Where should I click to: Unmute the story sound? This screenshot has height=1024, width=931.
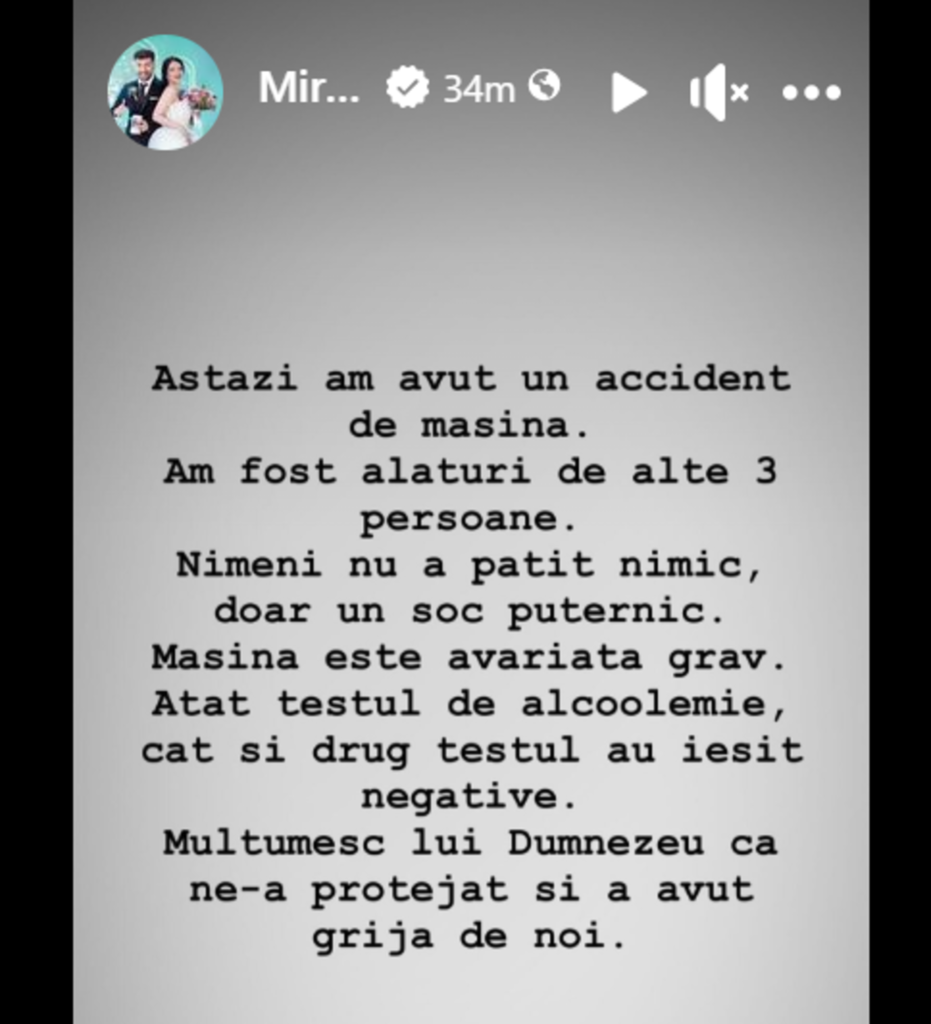tap(718, 93)
